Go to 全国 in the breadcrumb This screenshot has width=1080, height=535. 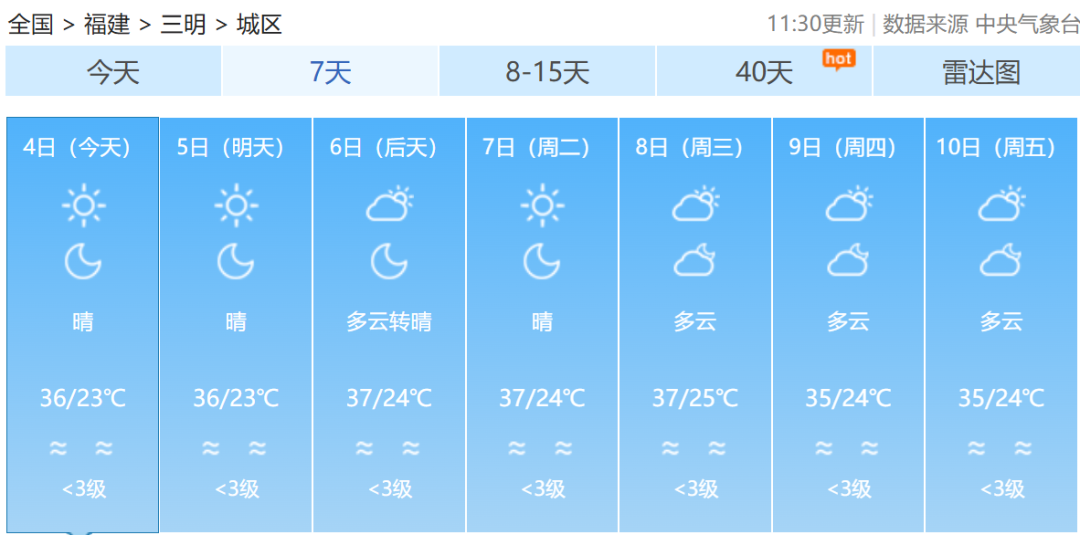point(31,23)
